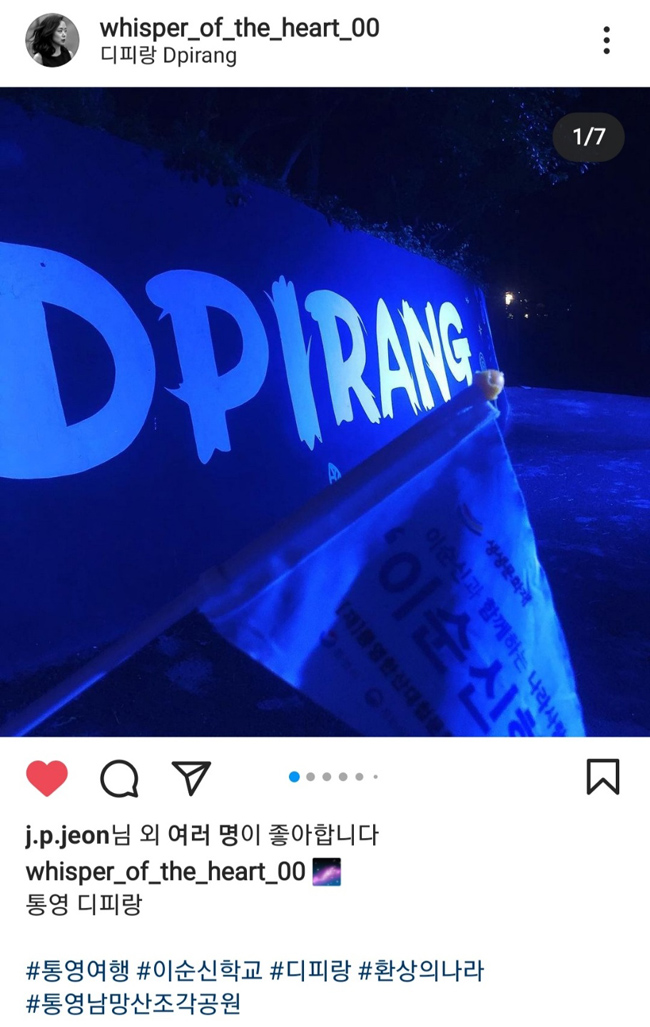Image resolution: width=650 pixels, height=1027 pixels.
Task: Open whisper_of_the_heart_00's profile picture
Action: pyautogui.click(x=52, y=40)
